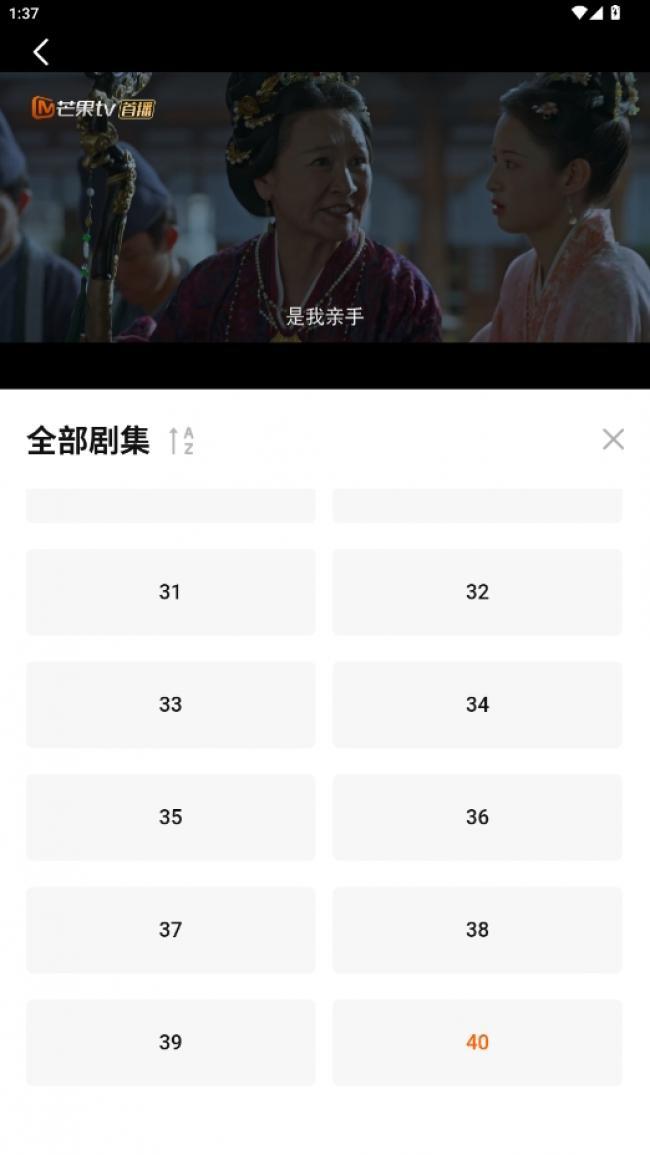Select episode 32
Image resolution: width=650 pixels, height=1155 pixels.
point(477,592)
